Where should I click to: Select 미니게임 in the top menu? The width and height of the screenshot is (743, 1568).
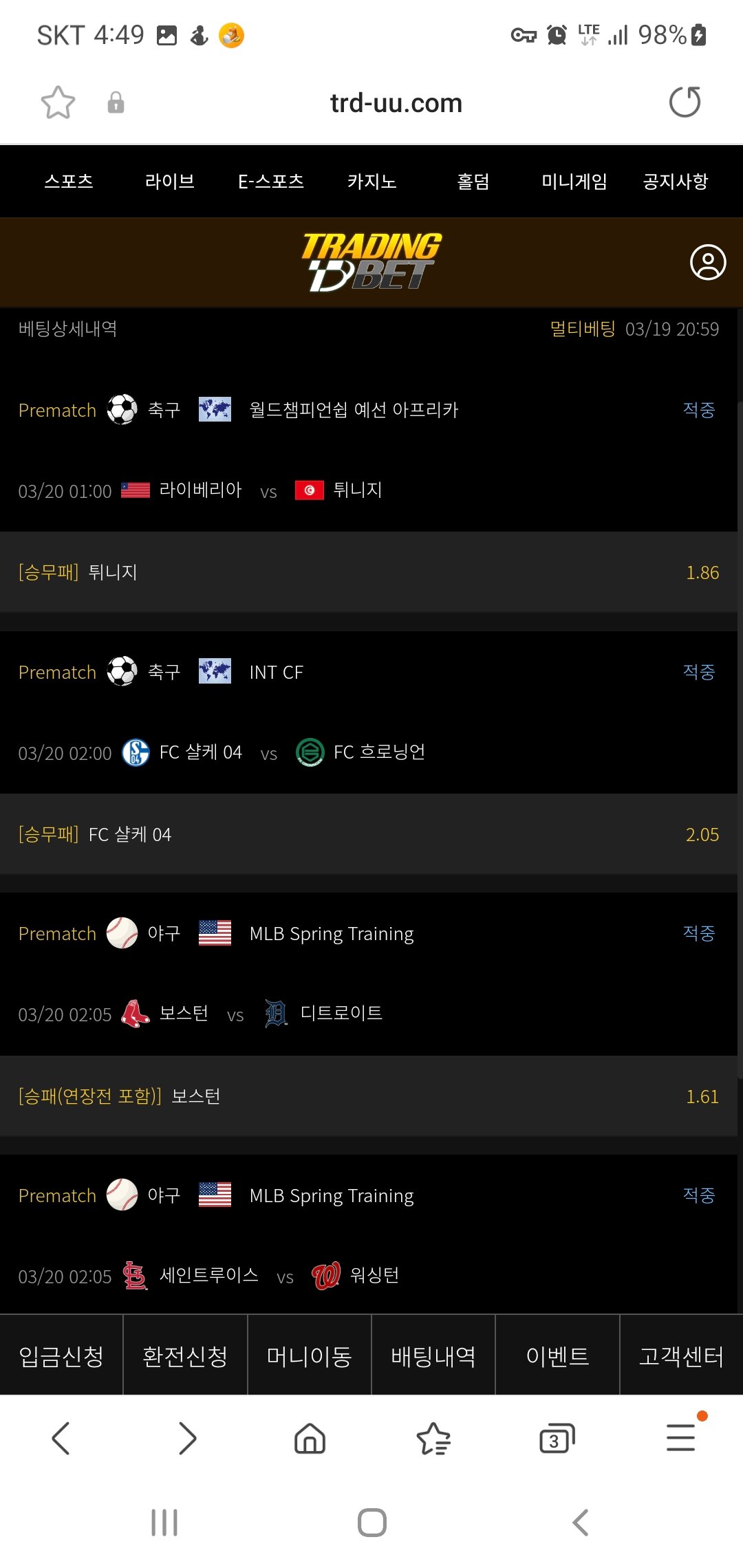[x=574, y=182]
